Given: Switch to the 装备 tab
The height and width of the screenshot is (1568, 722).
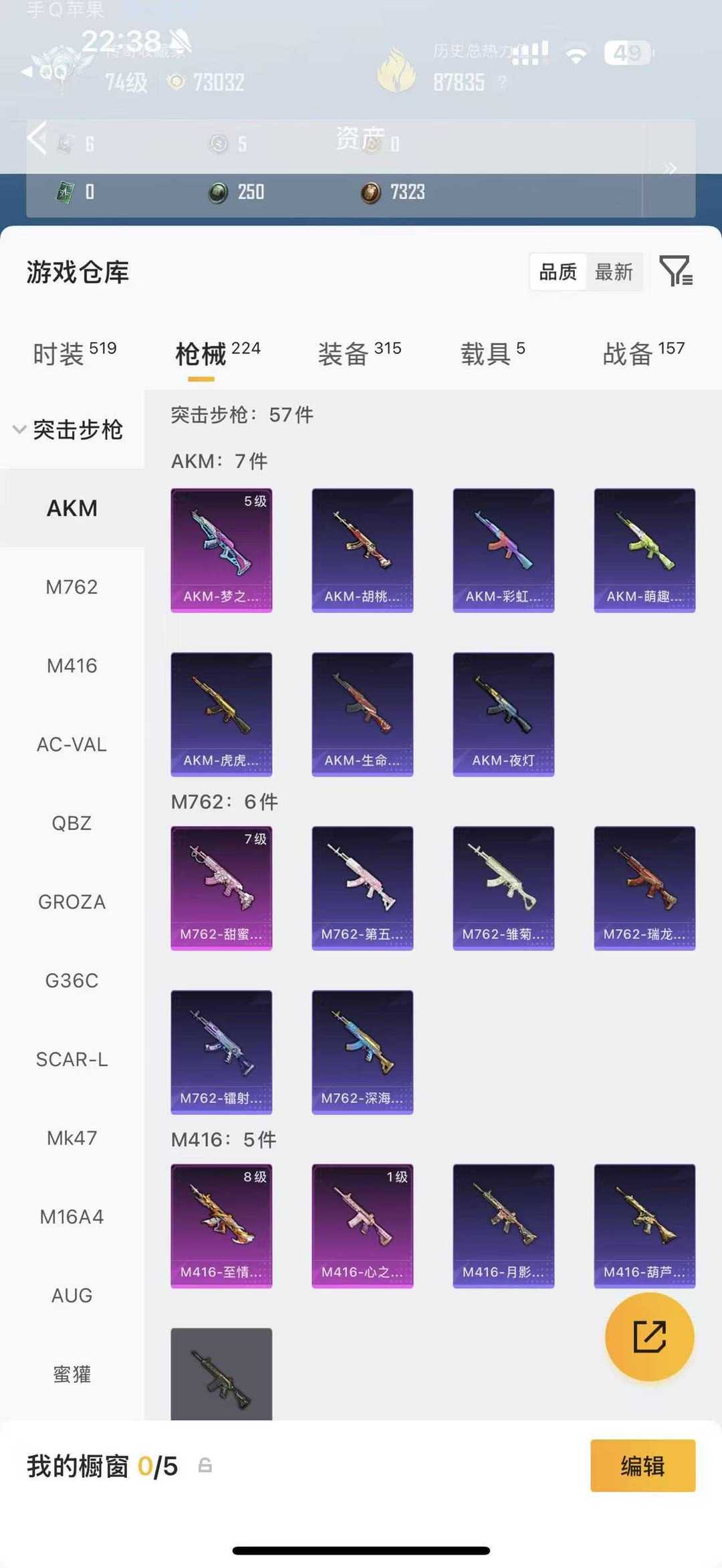Looking at the screenshot, I should [360, 353].
